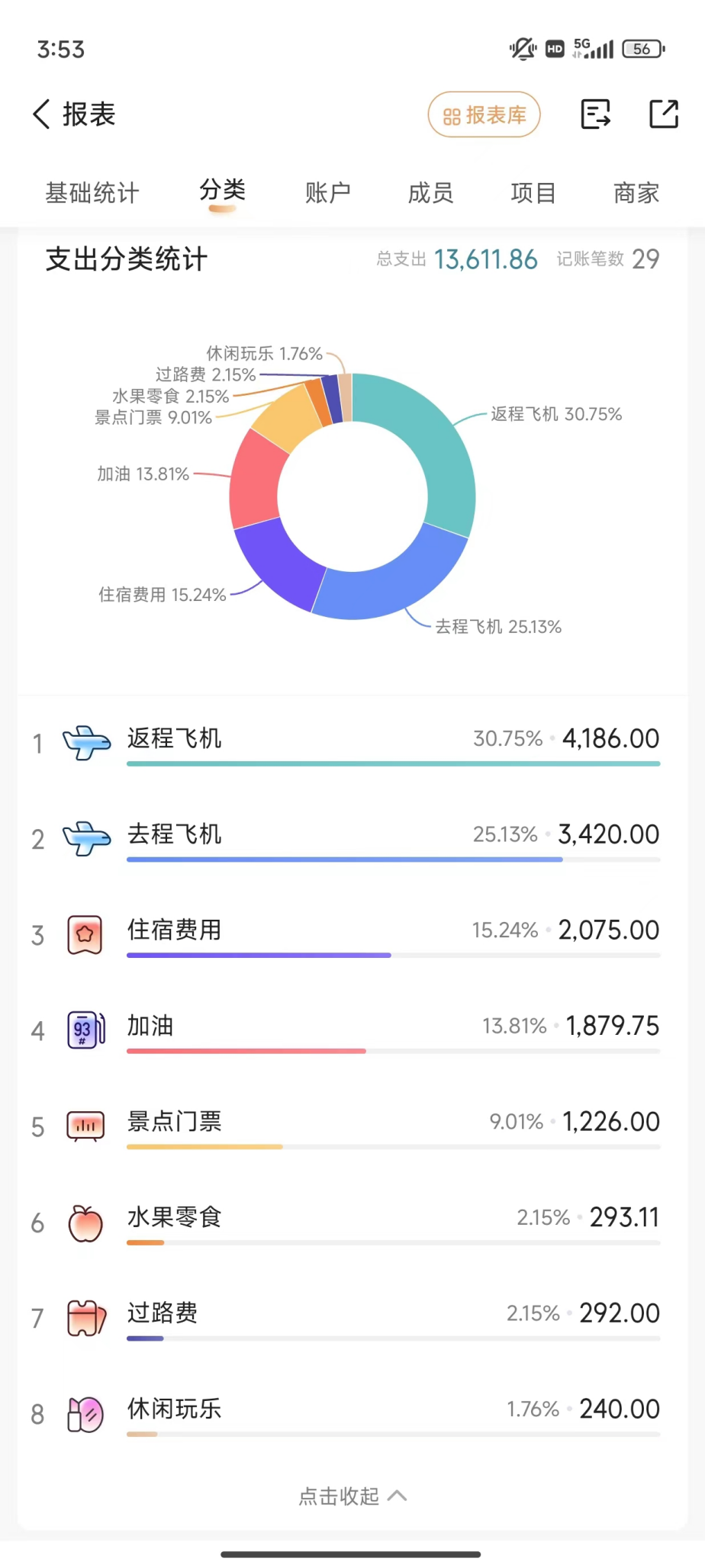This screenshot has width=705, height=1568.
Task: Open the 水果零食 category row
Action: point(352,1221)
